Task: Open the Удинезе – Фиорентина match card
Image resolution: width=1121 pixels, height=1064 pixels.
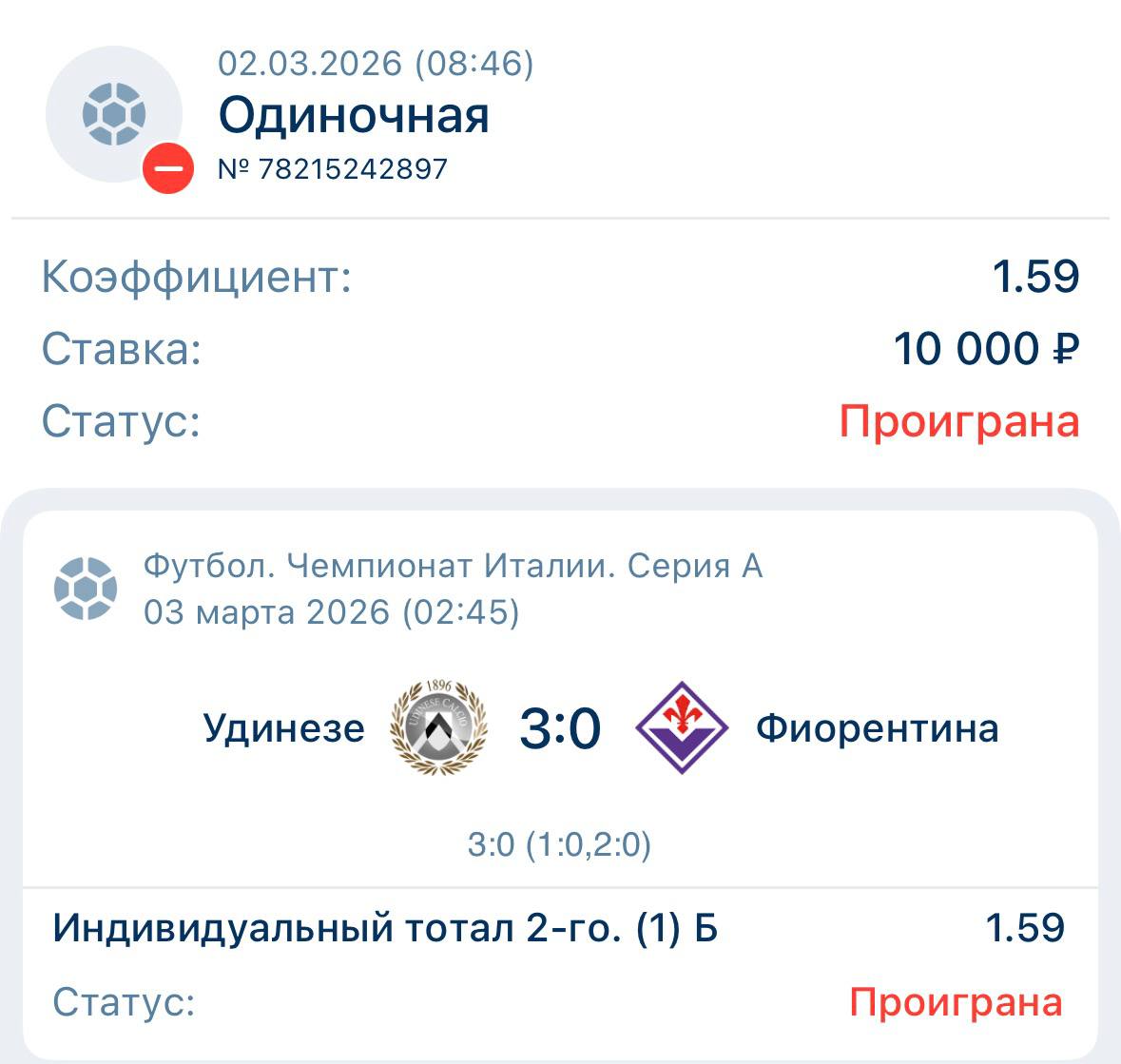Action: pyautogui.click(x=560, y=729)
